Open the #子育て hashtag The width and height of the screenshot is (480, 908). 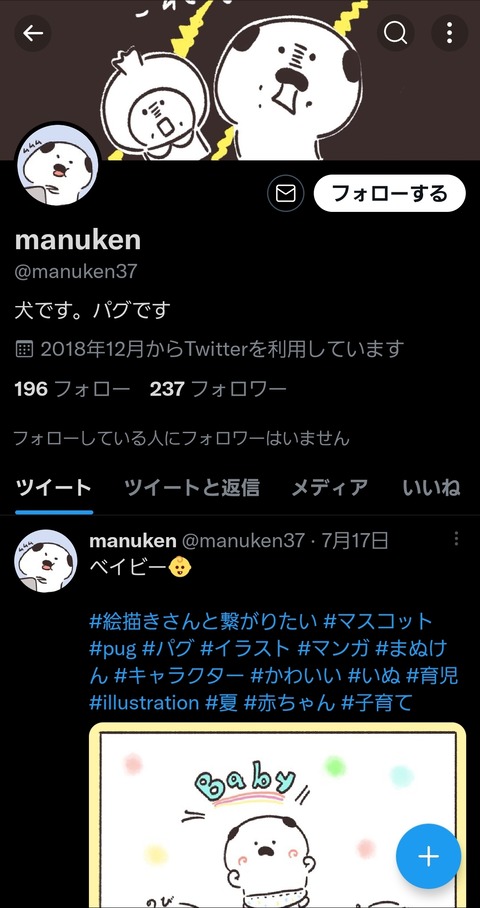point(377,702)
